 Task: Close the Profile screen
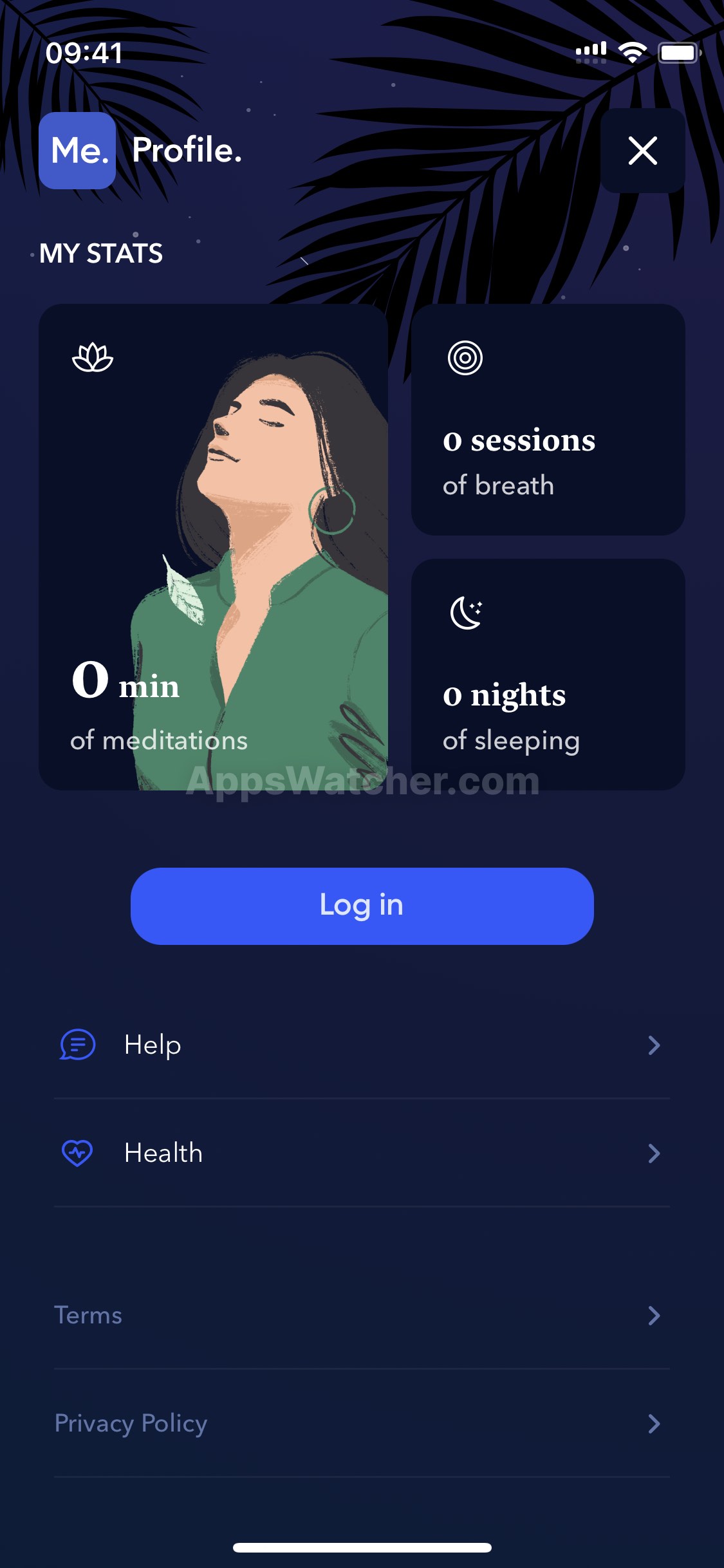tap(642, 151)
